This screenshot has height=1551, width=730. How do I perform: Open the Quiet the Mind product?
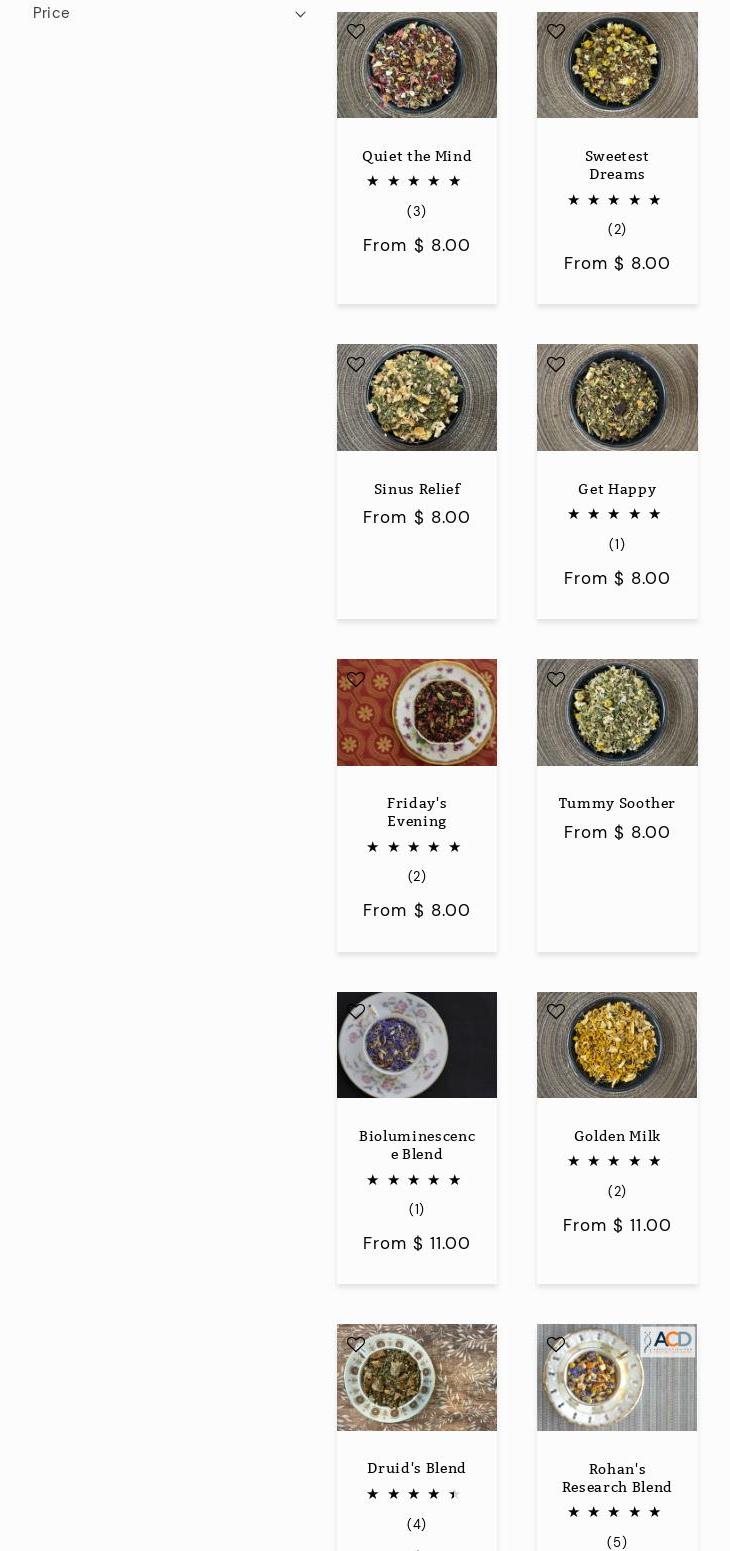pyautogui.click(x=416, y=156)
